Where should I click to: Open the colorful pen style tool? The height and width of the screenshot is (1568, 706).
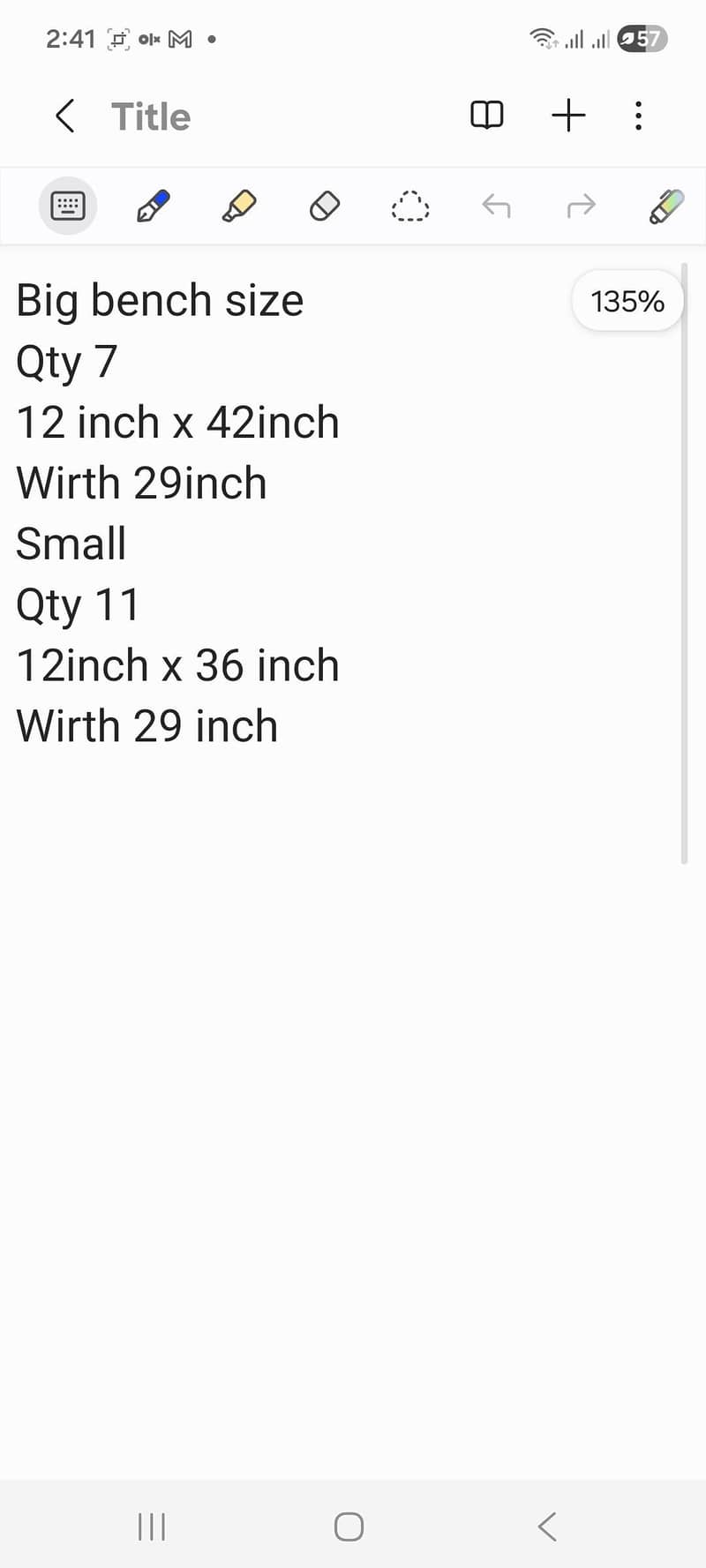click(666, 206)
